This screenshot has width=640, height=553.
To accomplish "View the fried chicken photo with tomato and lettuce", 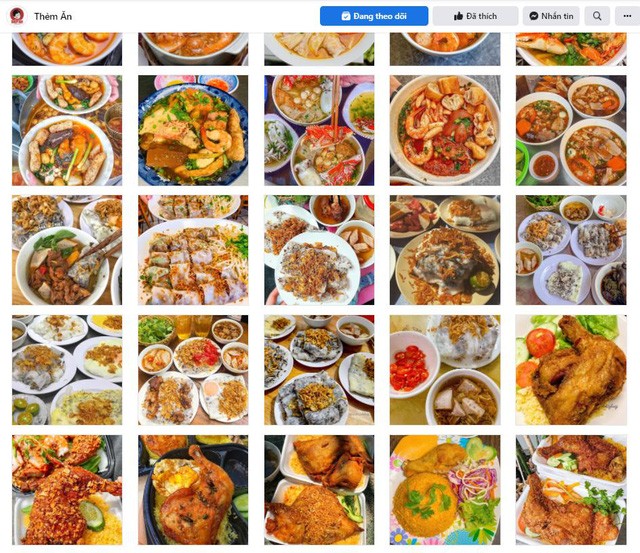I will pyautogui.click(x=571, y=370).
